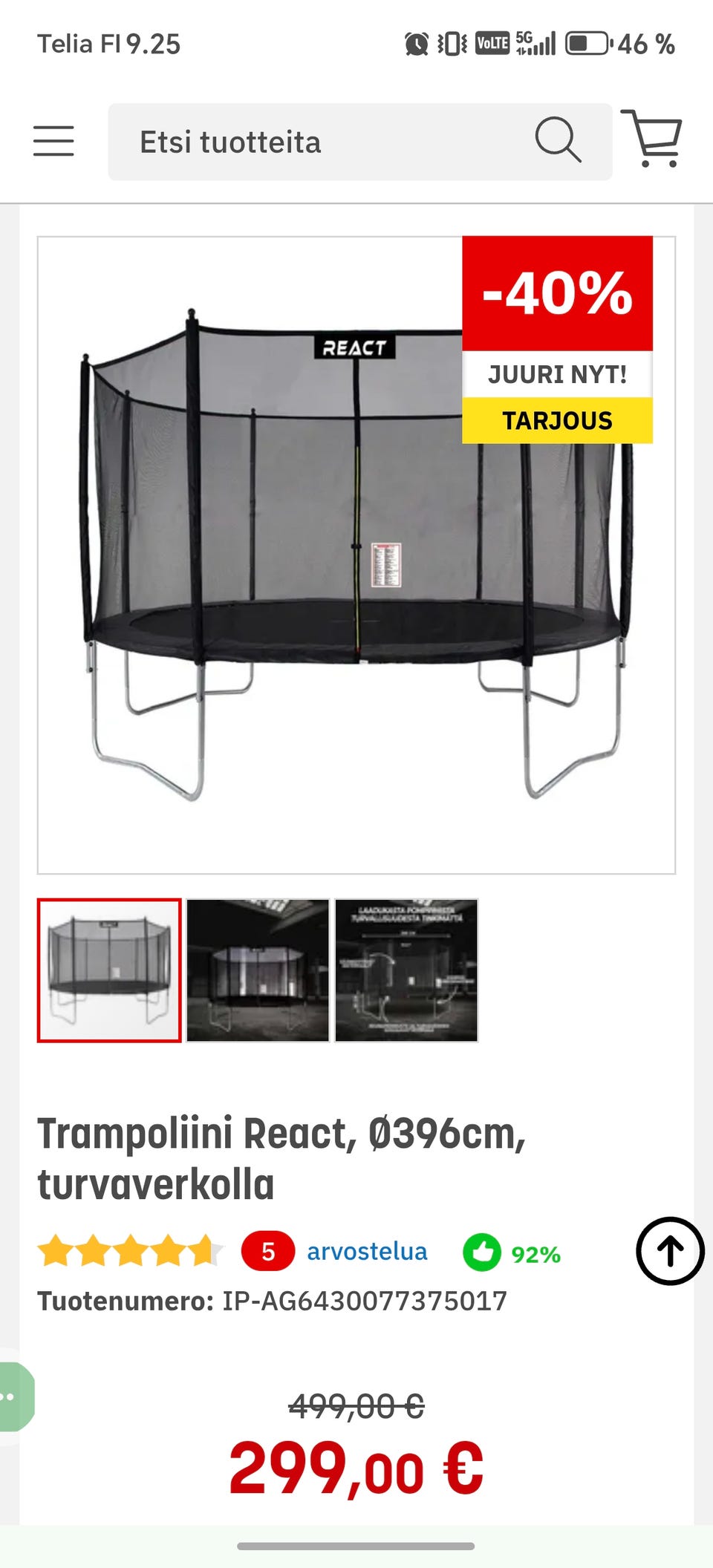
Task: Select the second thumbnail with dark warehouse
Action: [258, 970]
